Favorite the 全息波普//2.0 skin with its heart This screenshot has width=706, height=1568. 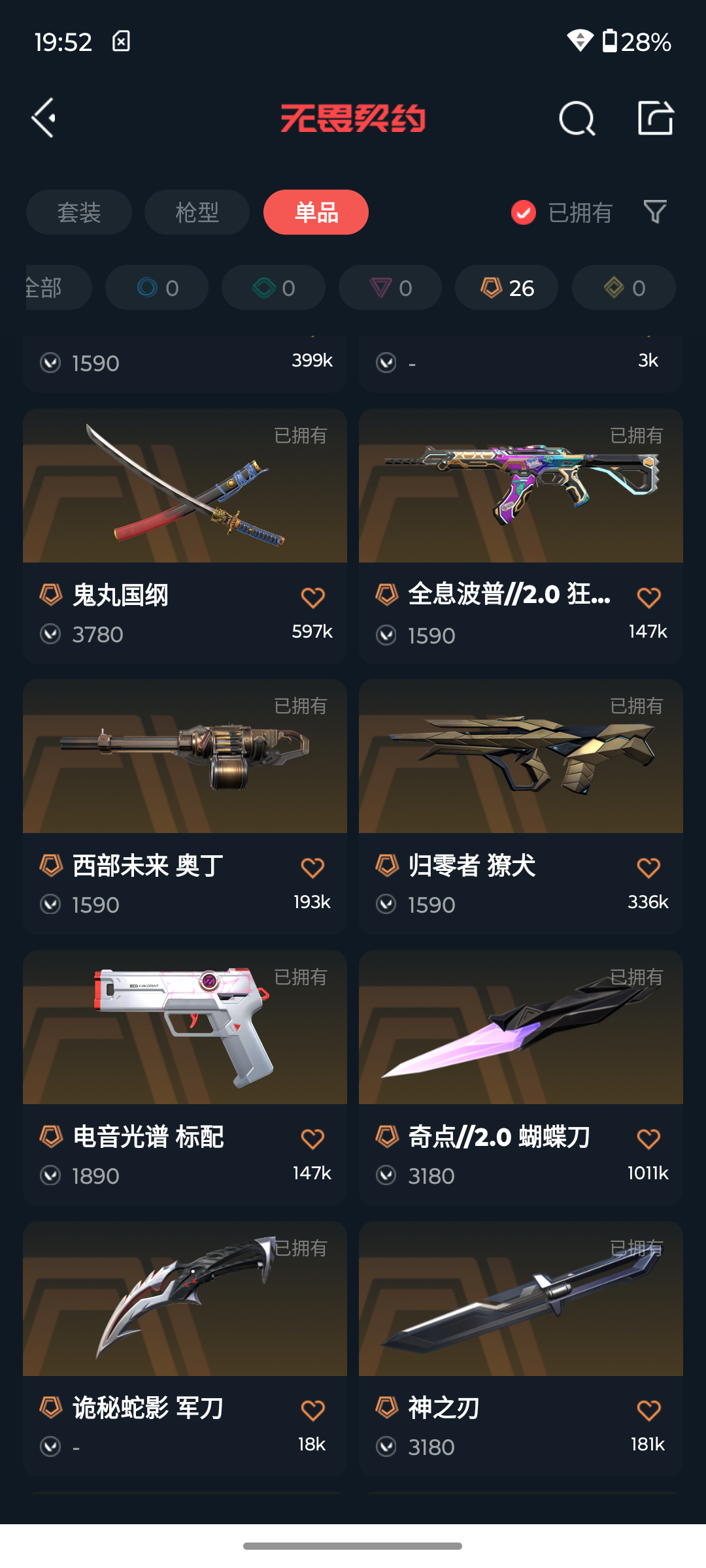point(648,597)
